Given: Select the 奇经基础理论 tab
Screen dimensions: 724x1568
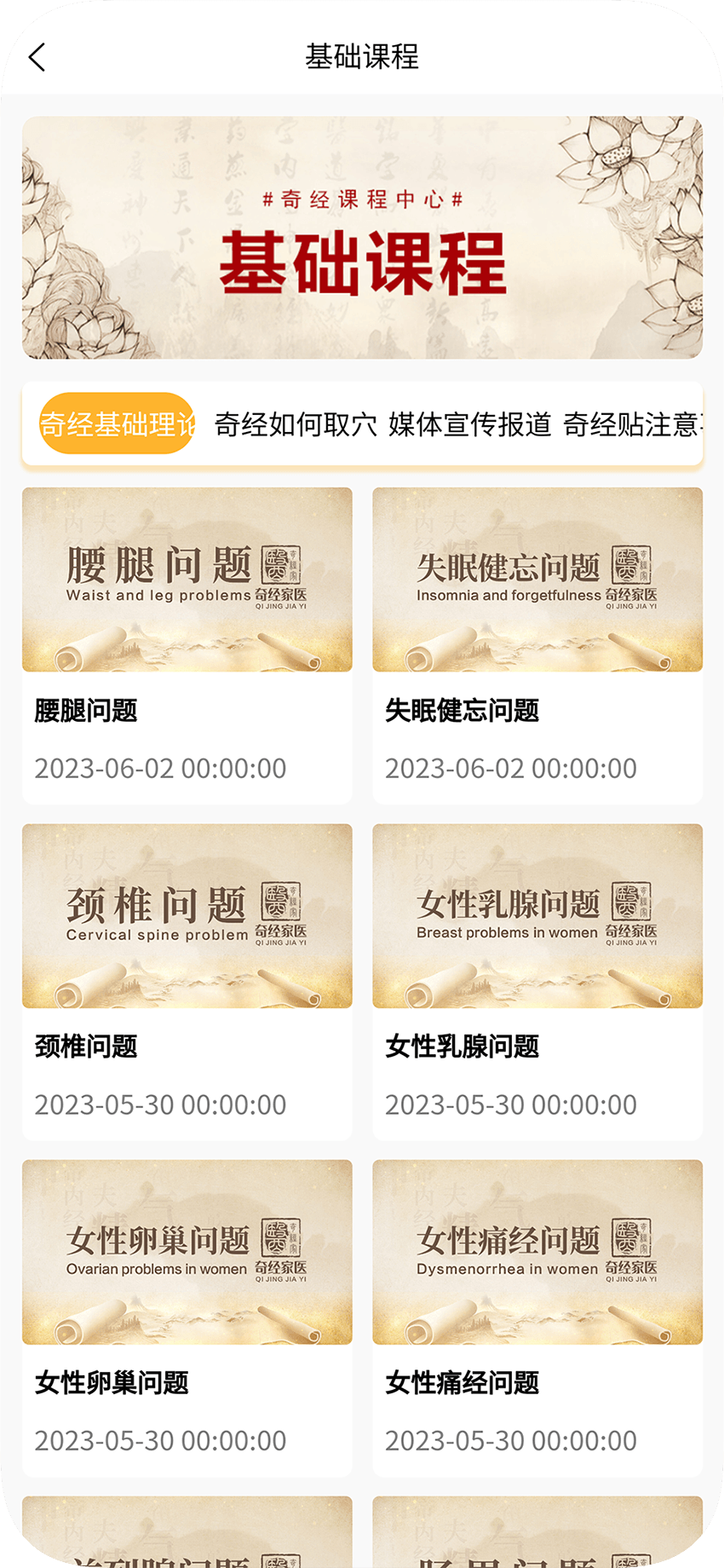Looking at the screenshot, I should (117, 424).
